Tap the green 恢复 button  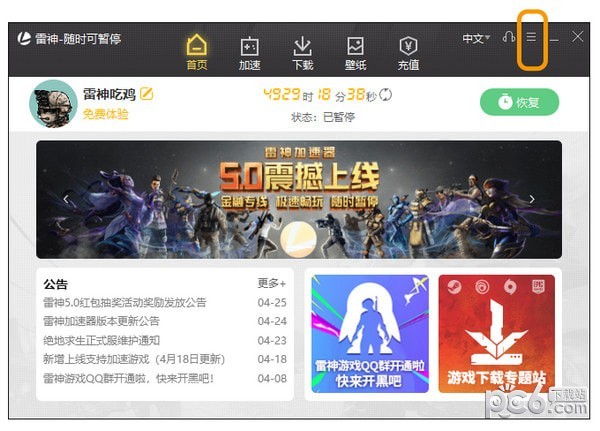point(519,102)
